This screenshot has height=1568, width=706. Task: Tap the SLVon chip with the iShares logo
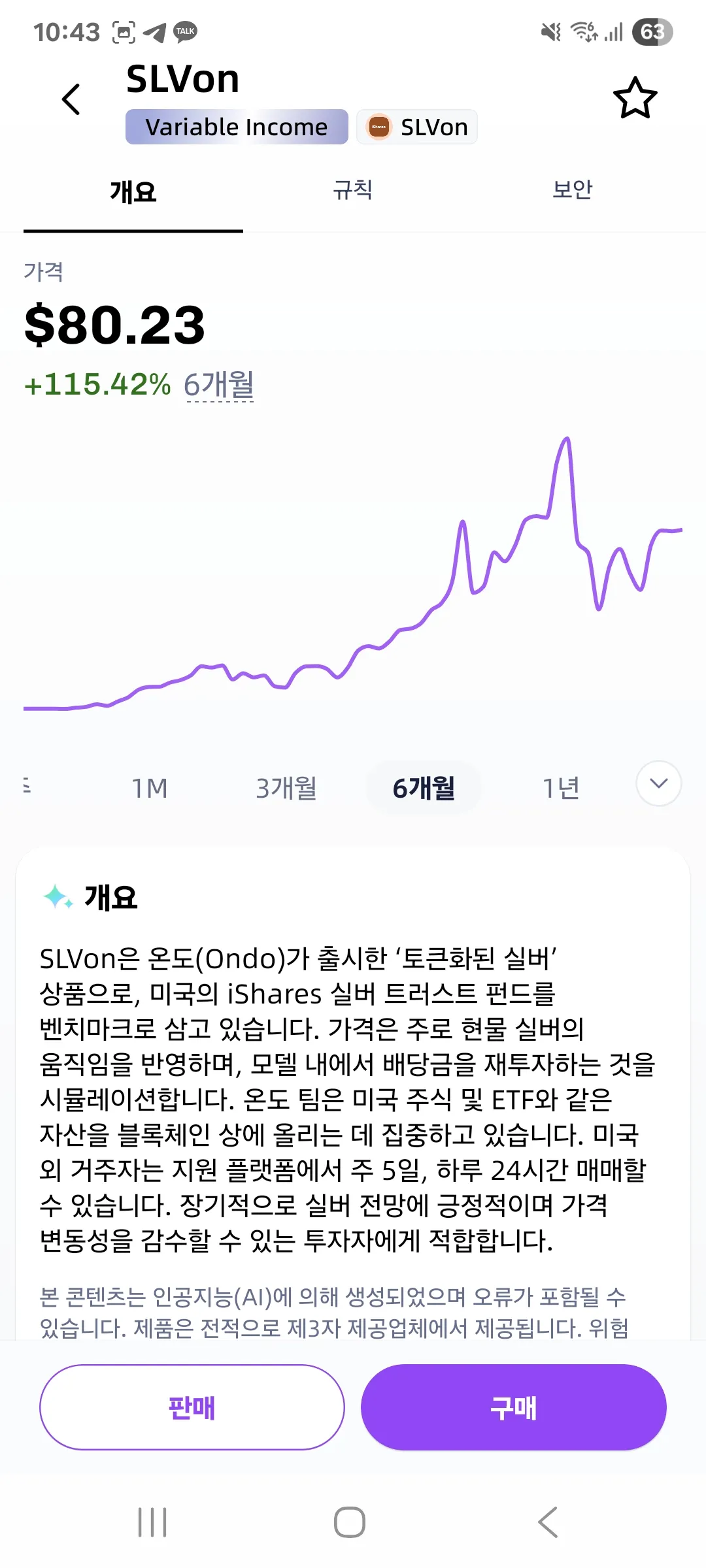coord(417,127)
